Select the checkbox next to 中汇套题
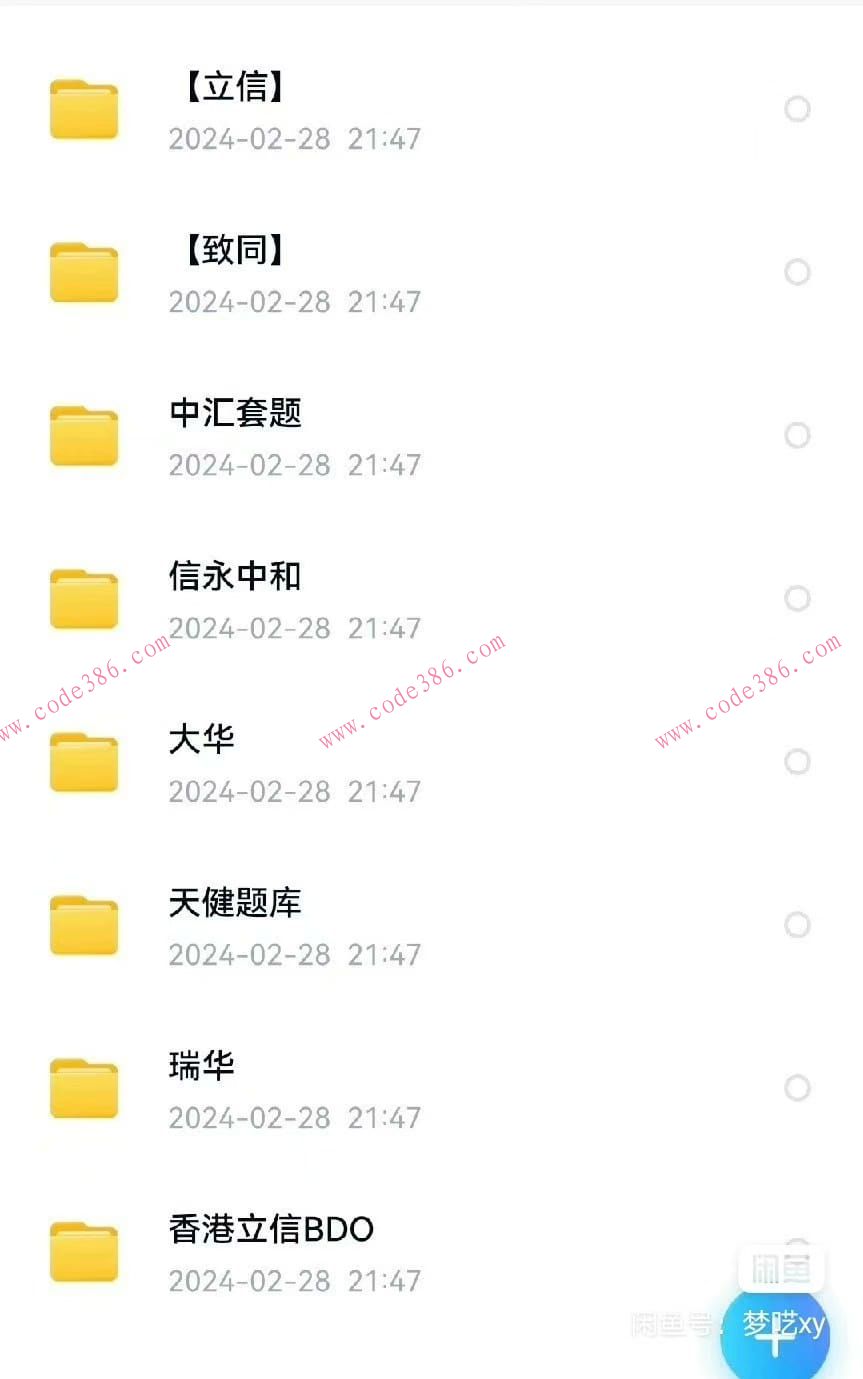Screen dimensions: 863x1379 (x=797, y=435)
